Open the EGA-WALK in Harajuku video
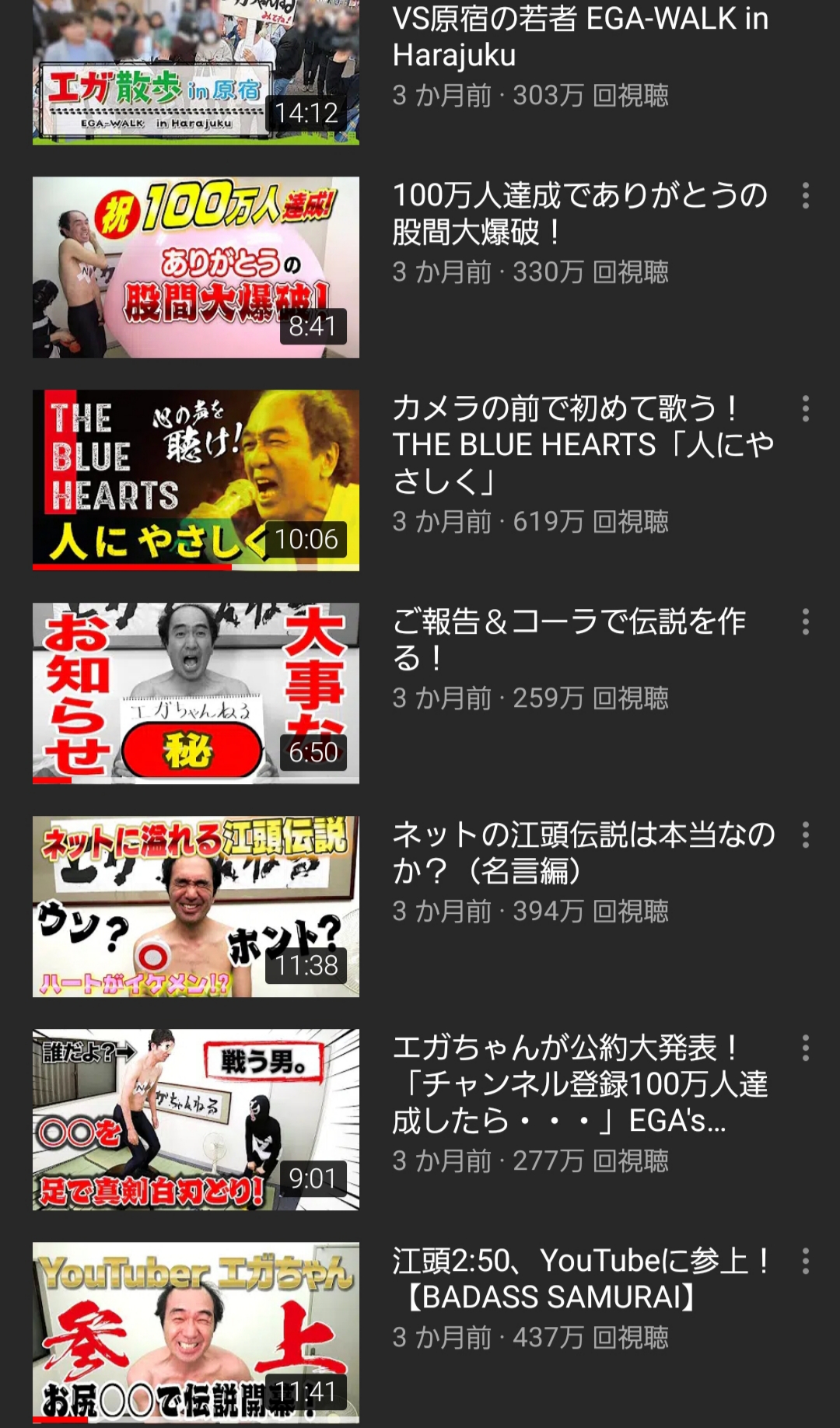Screen dimensions: 840x1428 click(x=196, y=72)
